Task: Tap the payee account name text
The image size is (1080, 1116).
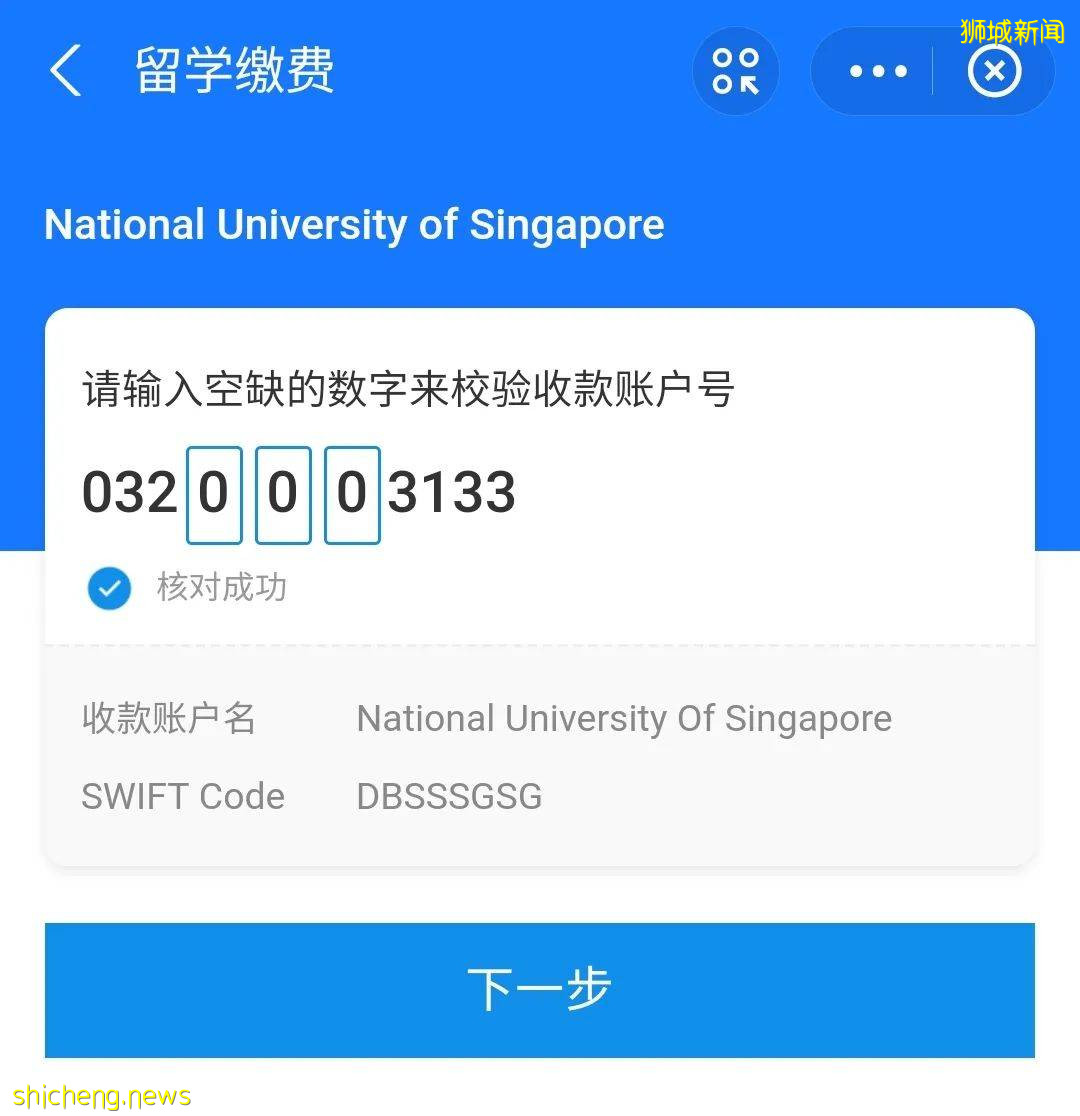Action: pyautogui.click(x=624, y=718)
